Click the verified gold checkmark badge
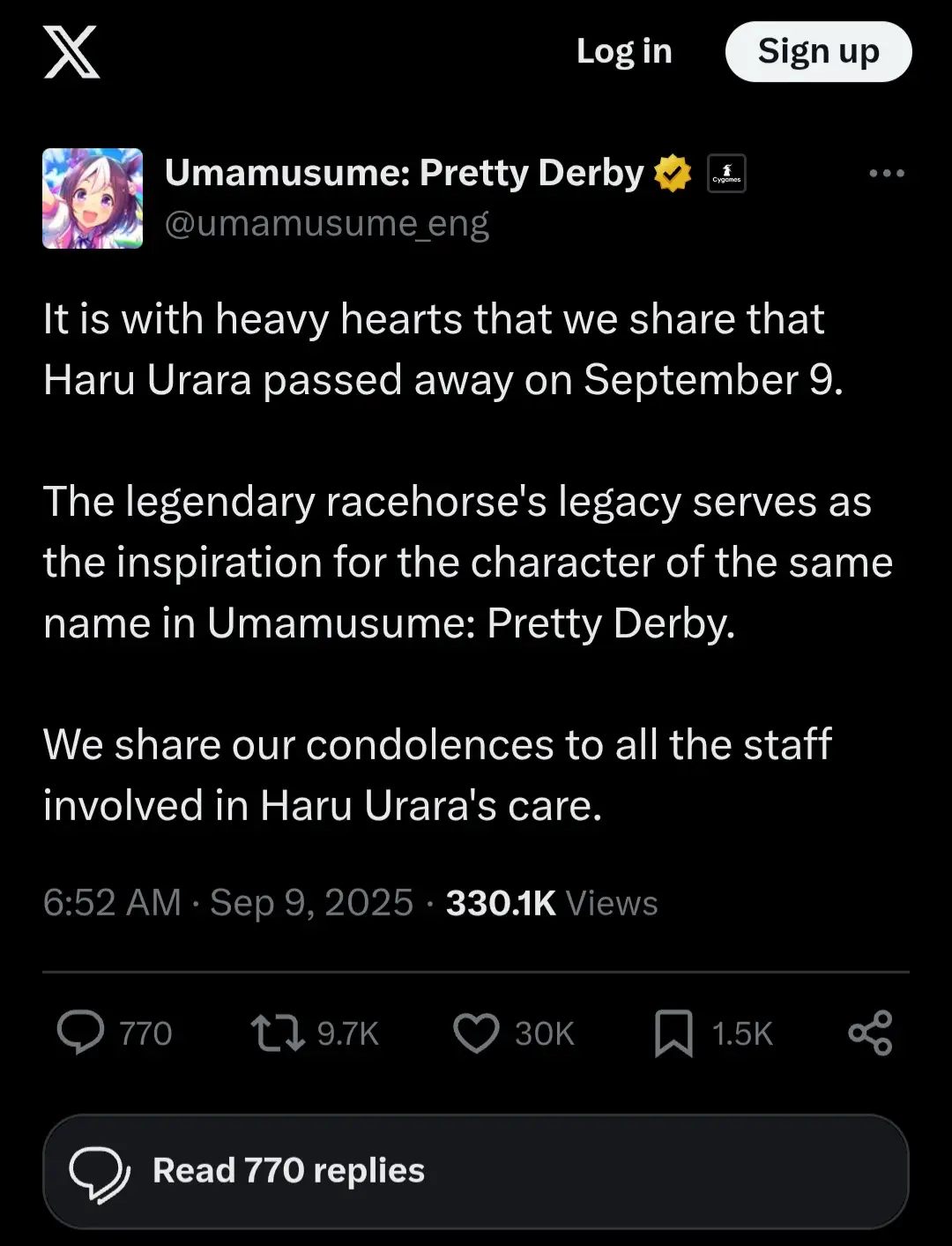Screen dimensions: 952x1246 pos(673,173)
